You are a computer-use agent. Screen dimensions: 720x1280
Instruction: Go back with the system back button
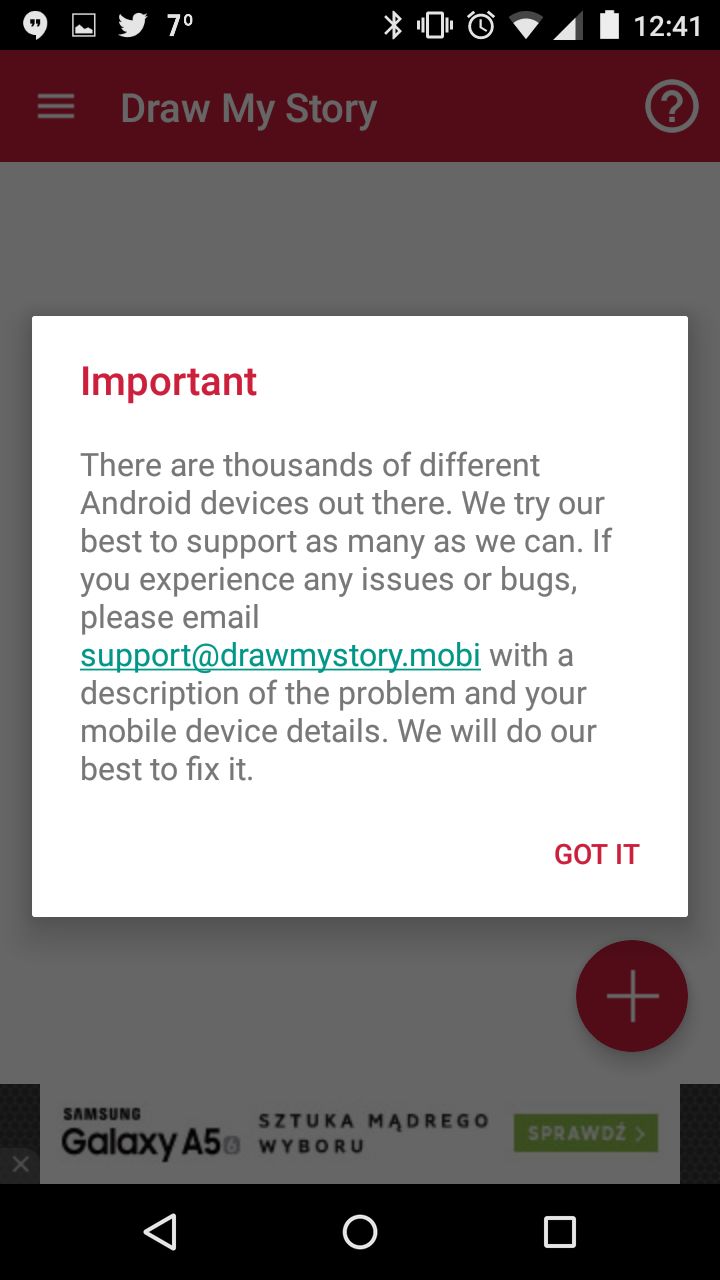click(160, 1232)
